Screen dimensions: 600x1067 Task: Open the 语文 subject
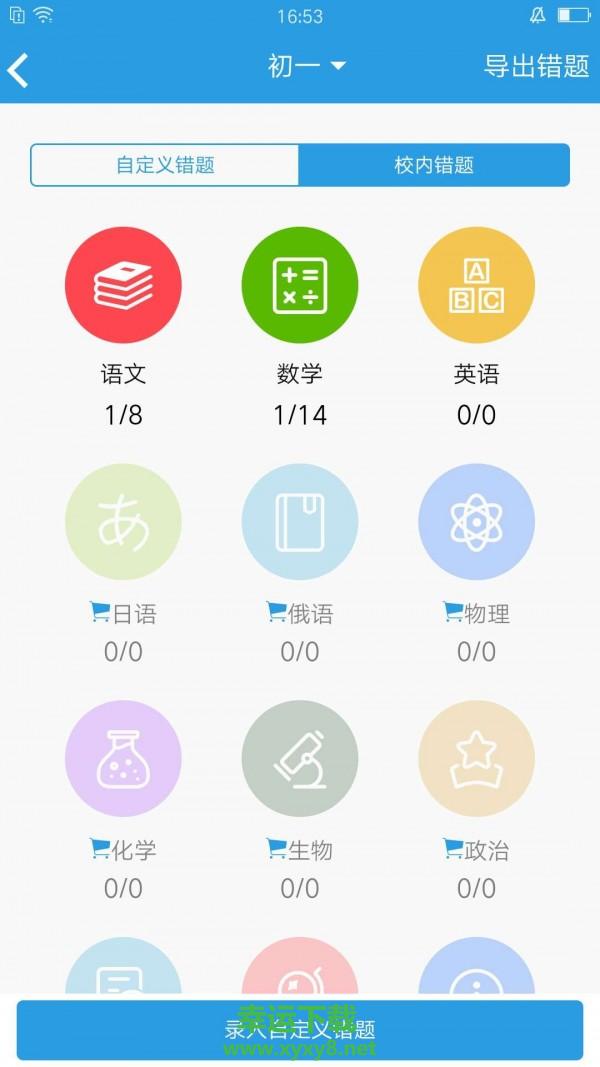(123, 285)
